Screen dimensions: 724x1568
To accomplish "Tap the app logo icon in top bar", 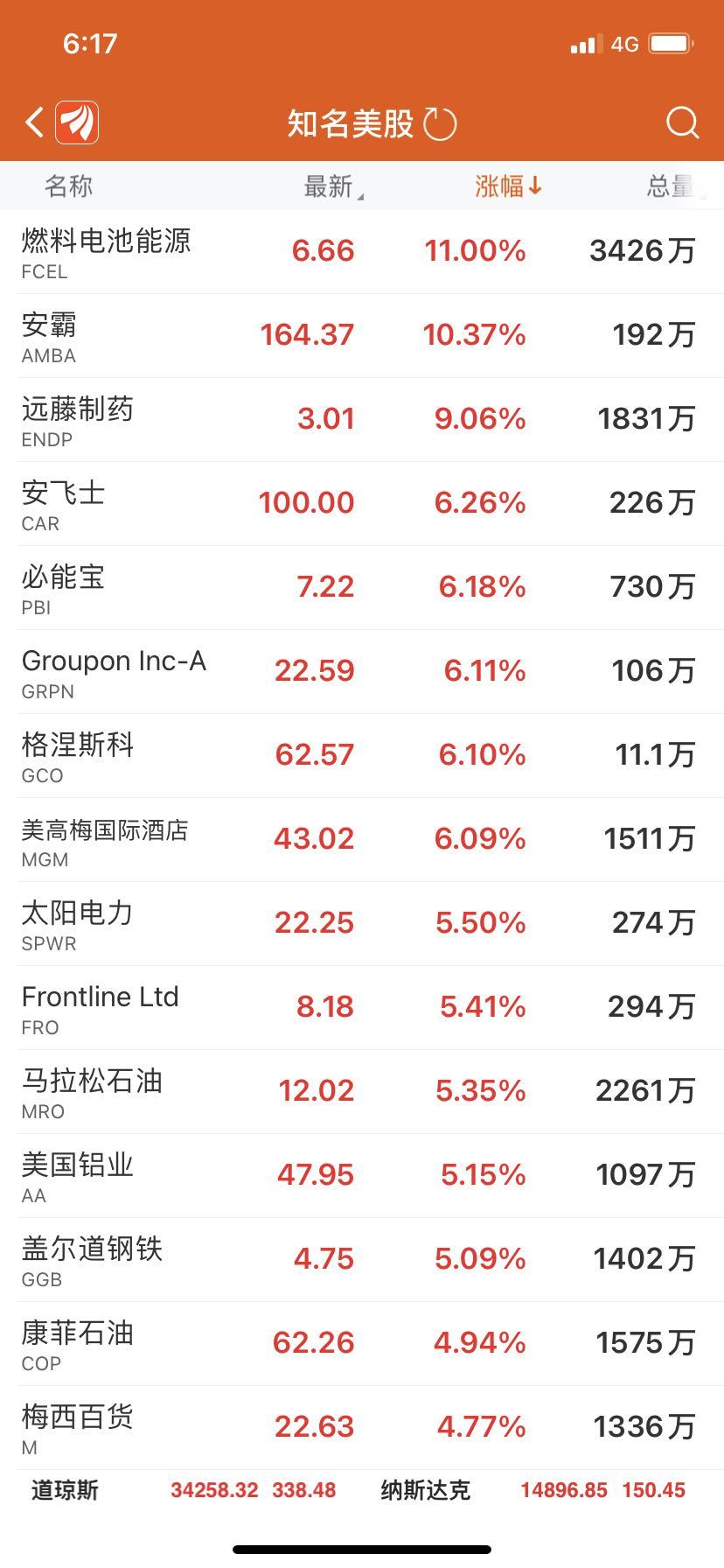I will tap(75, 121).
